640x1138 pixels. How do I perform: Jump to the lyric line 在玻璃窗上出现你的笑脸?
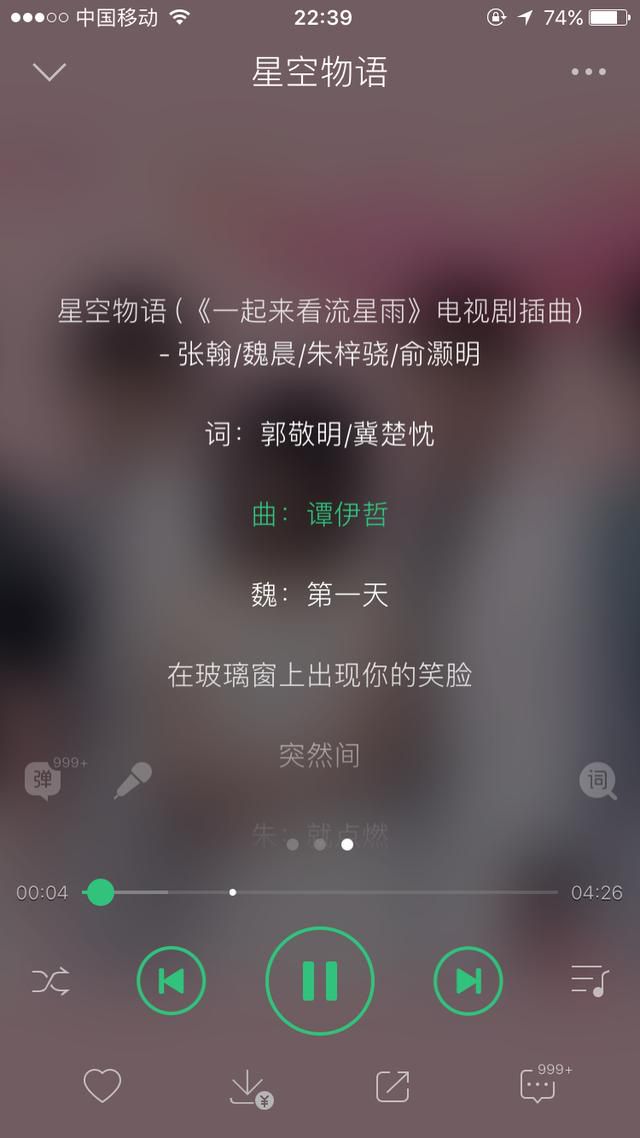pyautogui.click(x=320, y=676)
